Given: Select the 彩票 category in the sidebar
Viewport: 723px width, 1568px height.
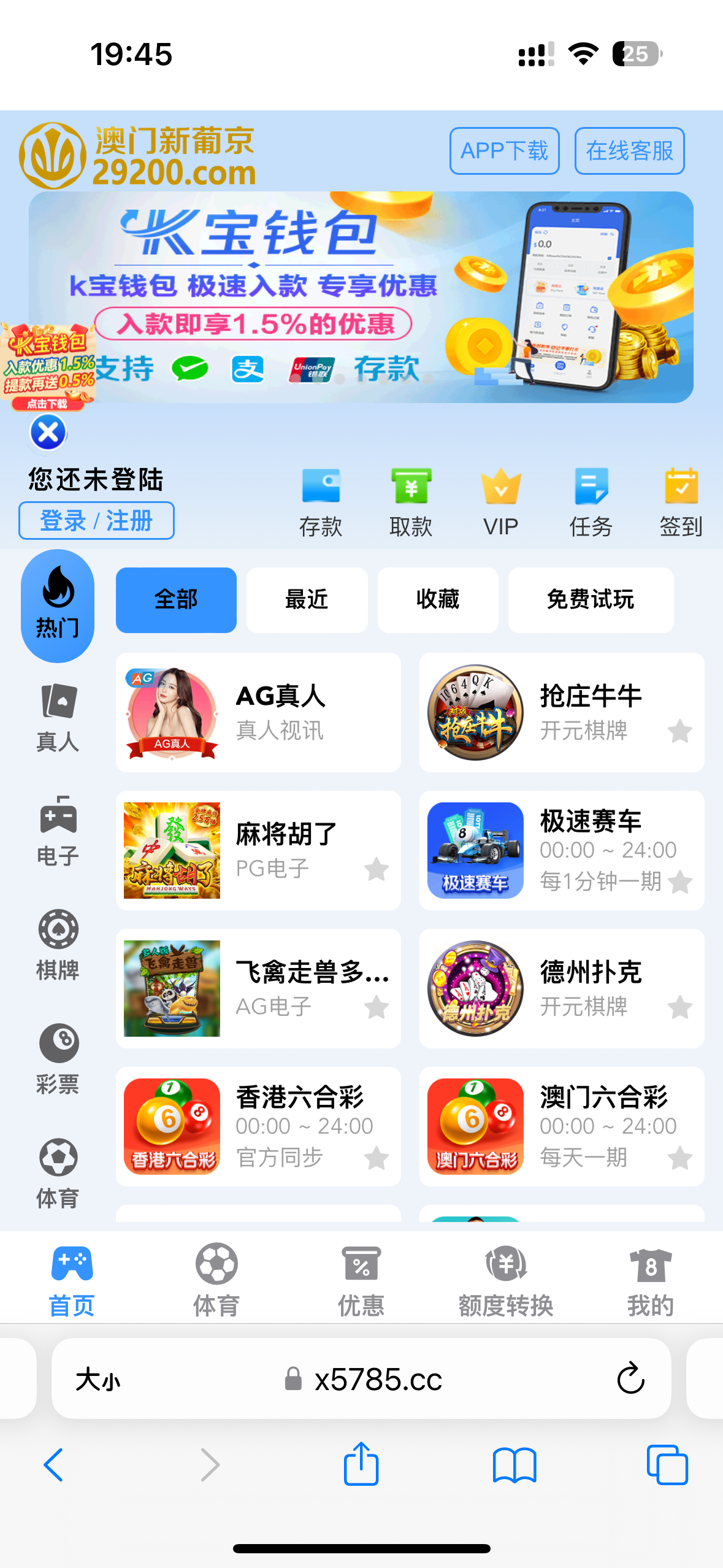Looking at the screenshot, I should [58, 1059].
